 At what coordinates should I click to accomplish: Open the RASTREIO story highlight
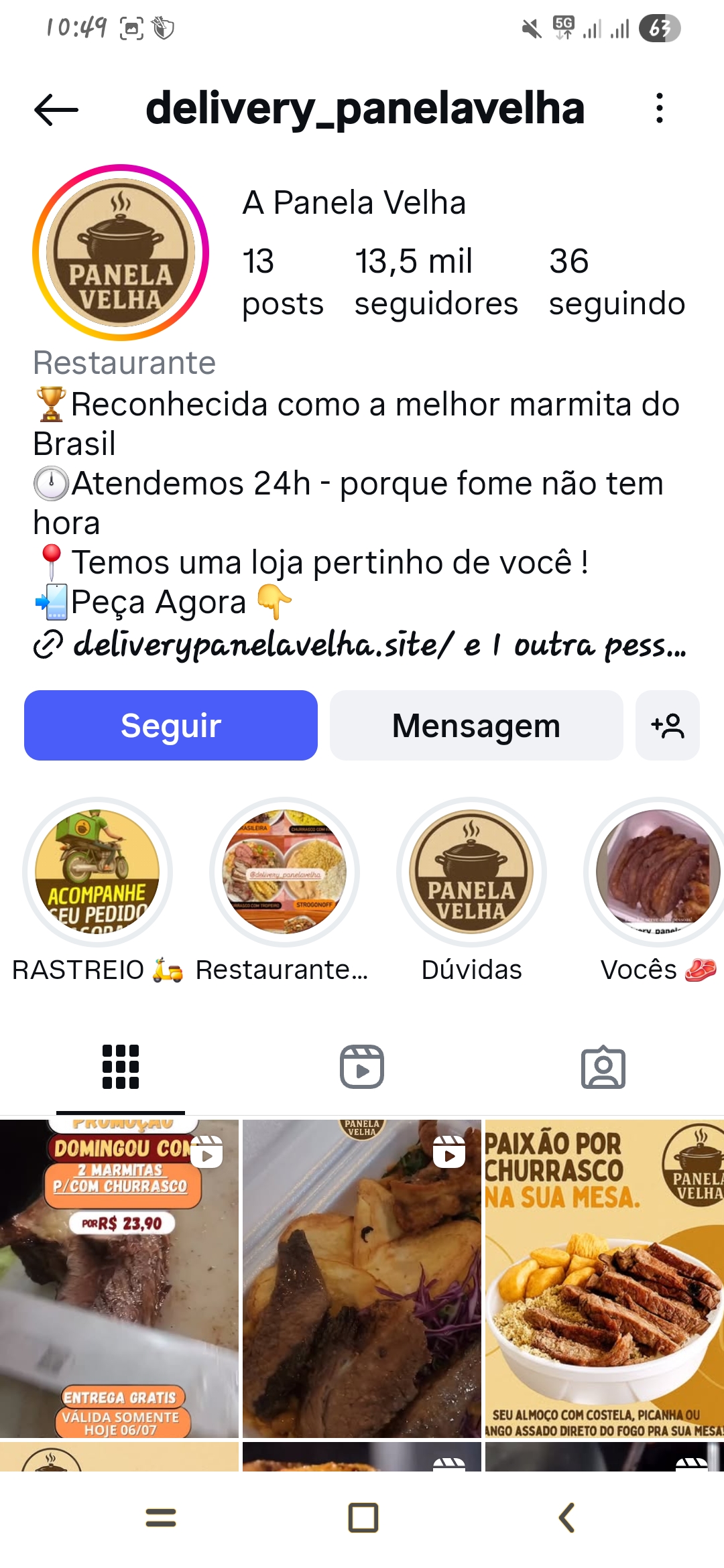pos(97,872)
